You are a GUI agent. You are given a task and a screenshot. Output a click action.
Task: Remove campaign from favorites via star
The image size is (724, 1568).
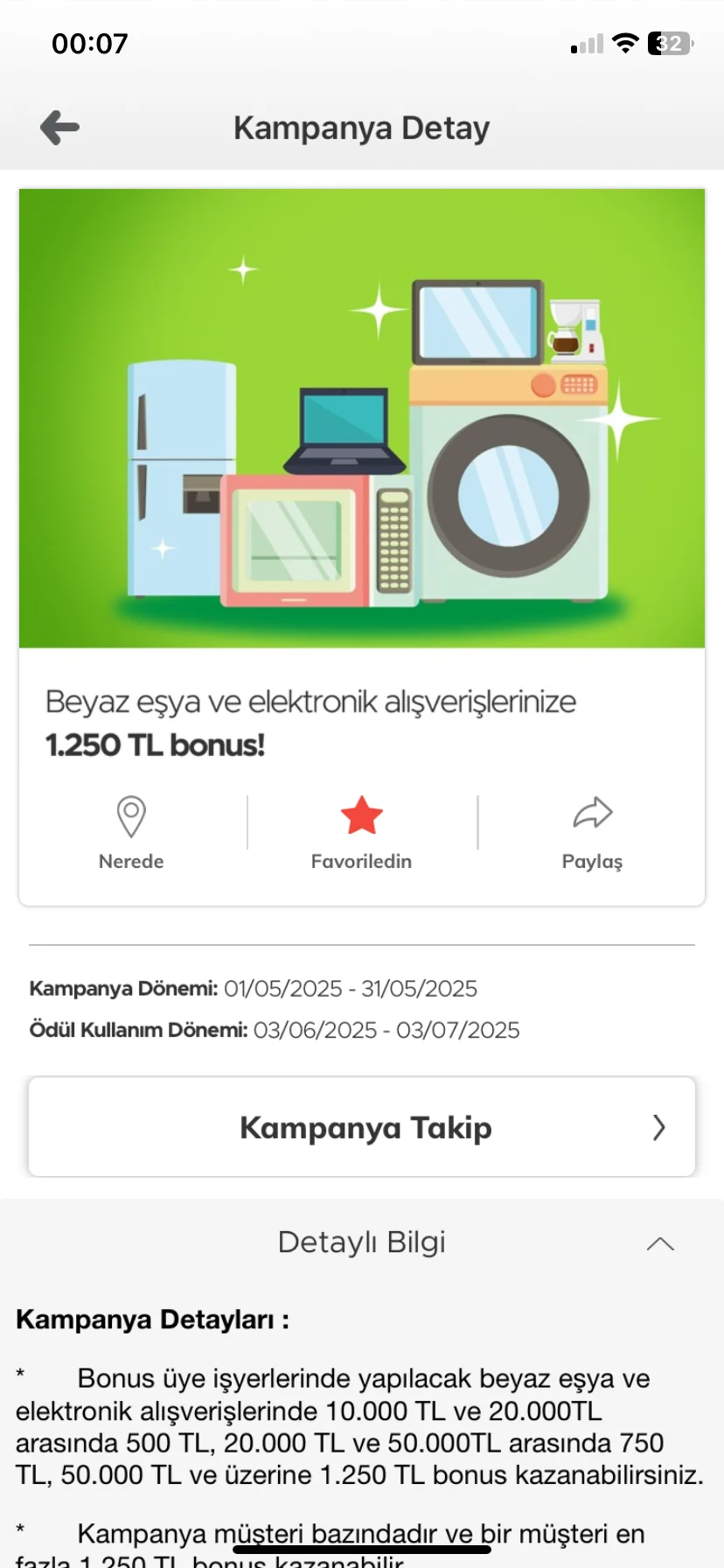[361, 816]
